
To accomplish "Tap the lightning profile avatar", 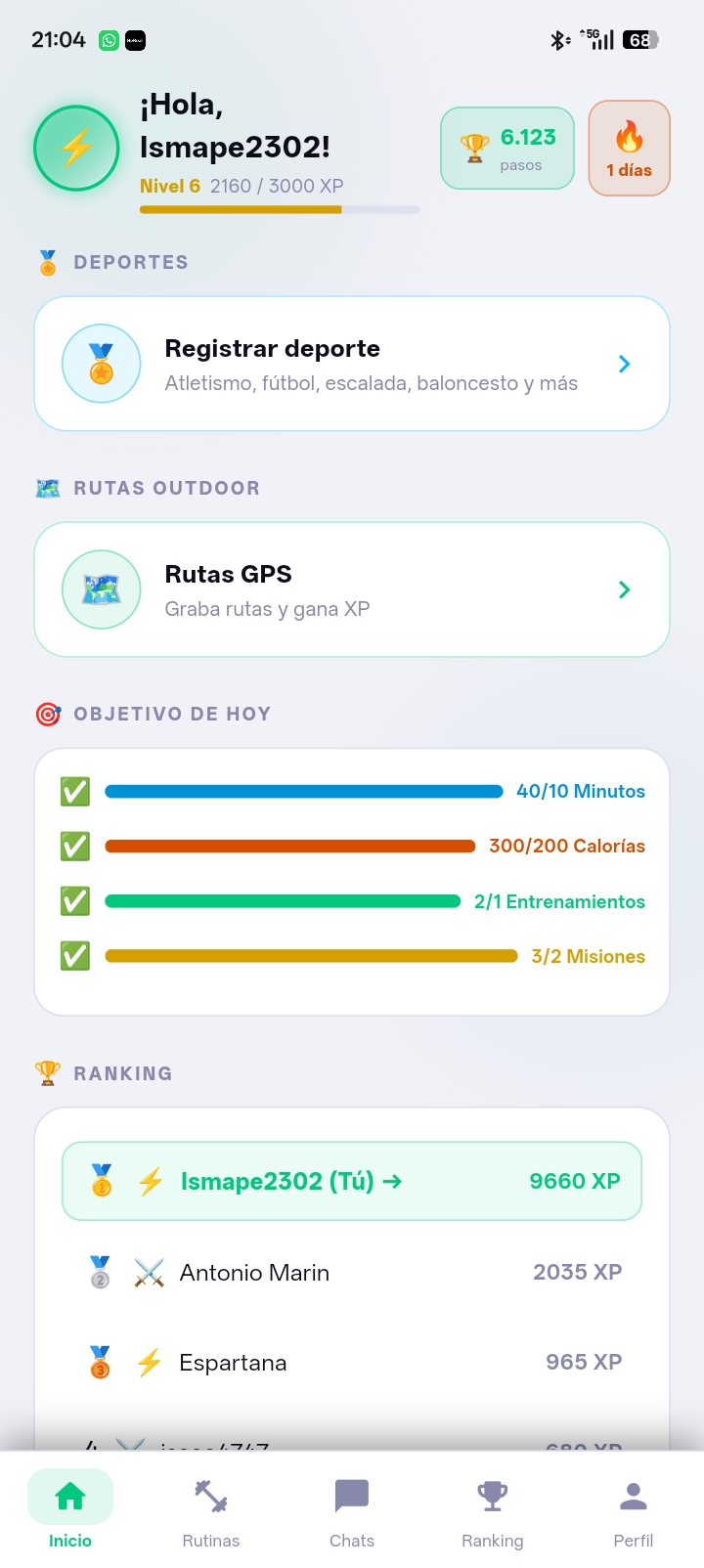I will click(x=76, y=149).
